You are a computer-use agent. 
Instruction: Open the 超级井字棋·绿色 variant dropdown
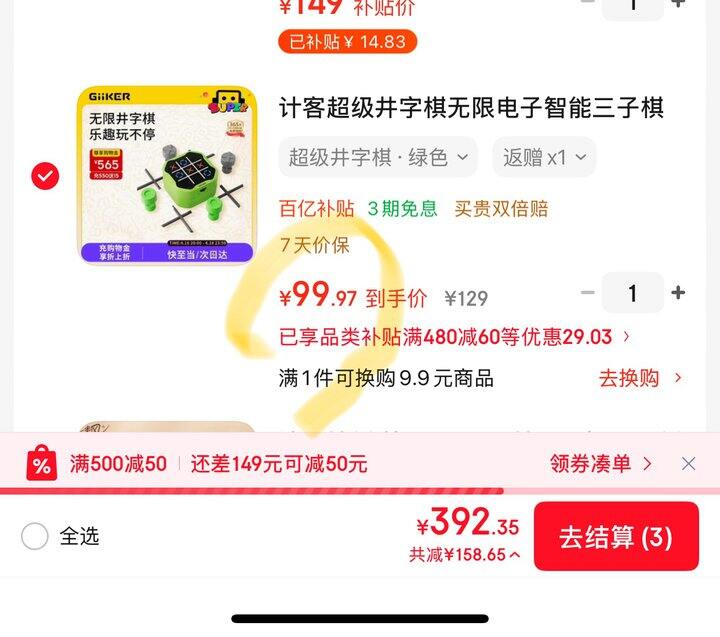coord(378,157)
